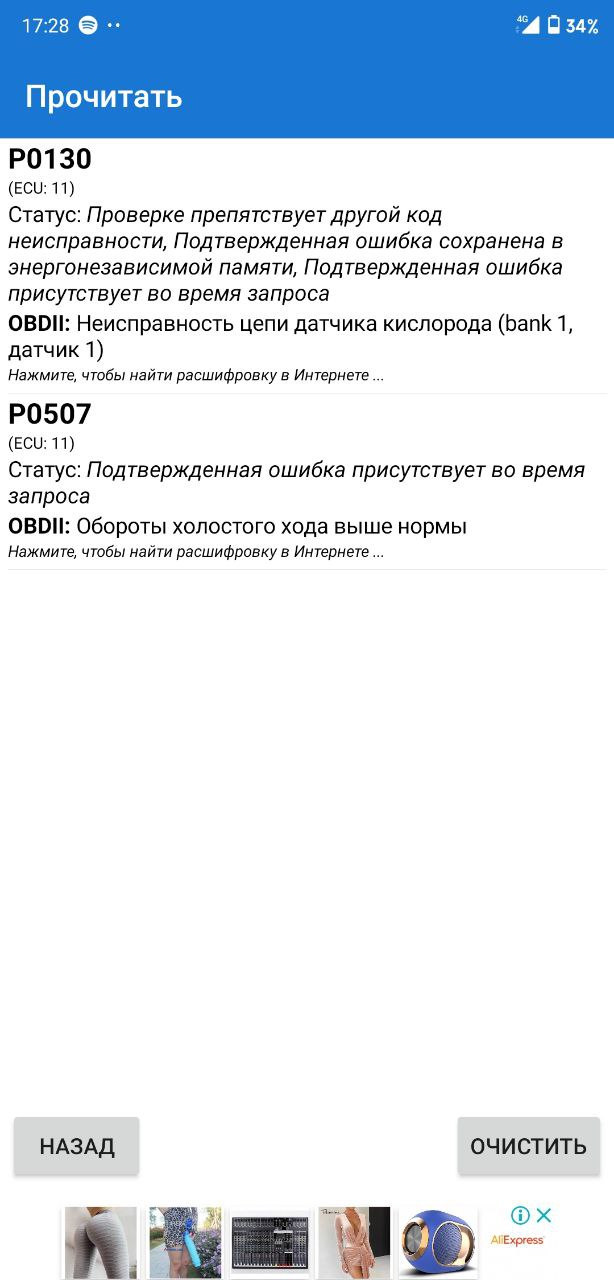Close the AliExpress ad banner
The image size is (614, 1280).
(x=543, y=1216)
